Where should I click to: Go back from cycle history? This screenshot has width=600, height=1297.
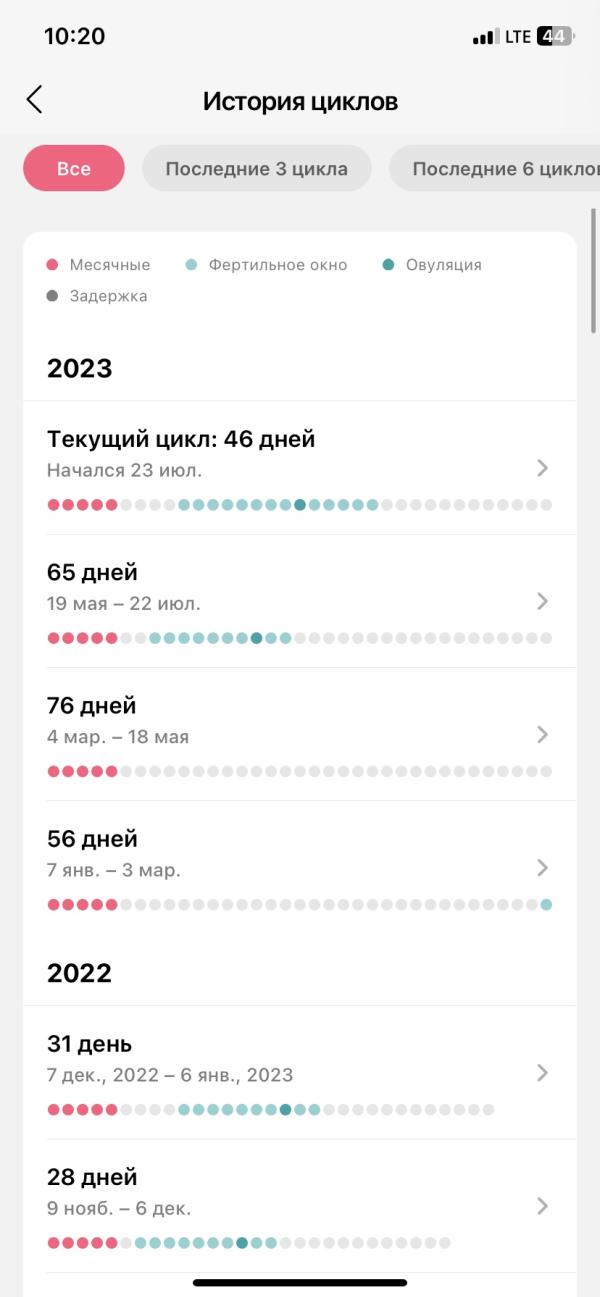(x=35, y=100)
